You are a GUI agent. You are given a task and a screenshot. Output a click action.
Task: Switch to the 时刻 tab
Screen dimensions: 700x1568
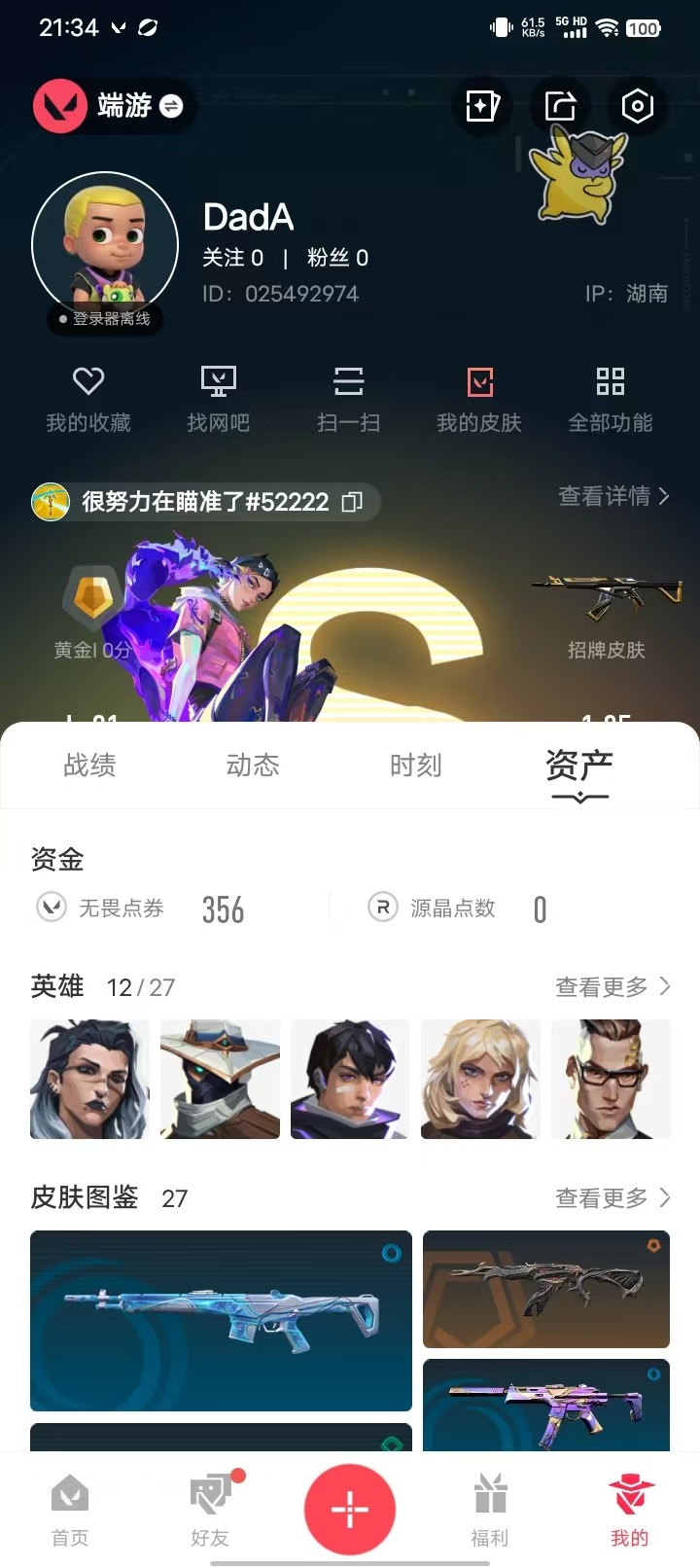(416, 766)
